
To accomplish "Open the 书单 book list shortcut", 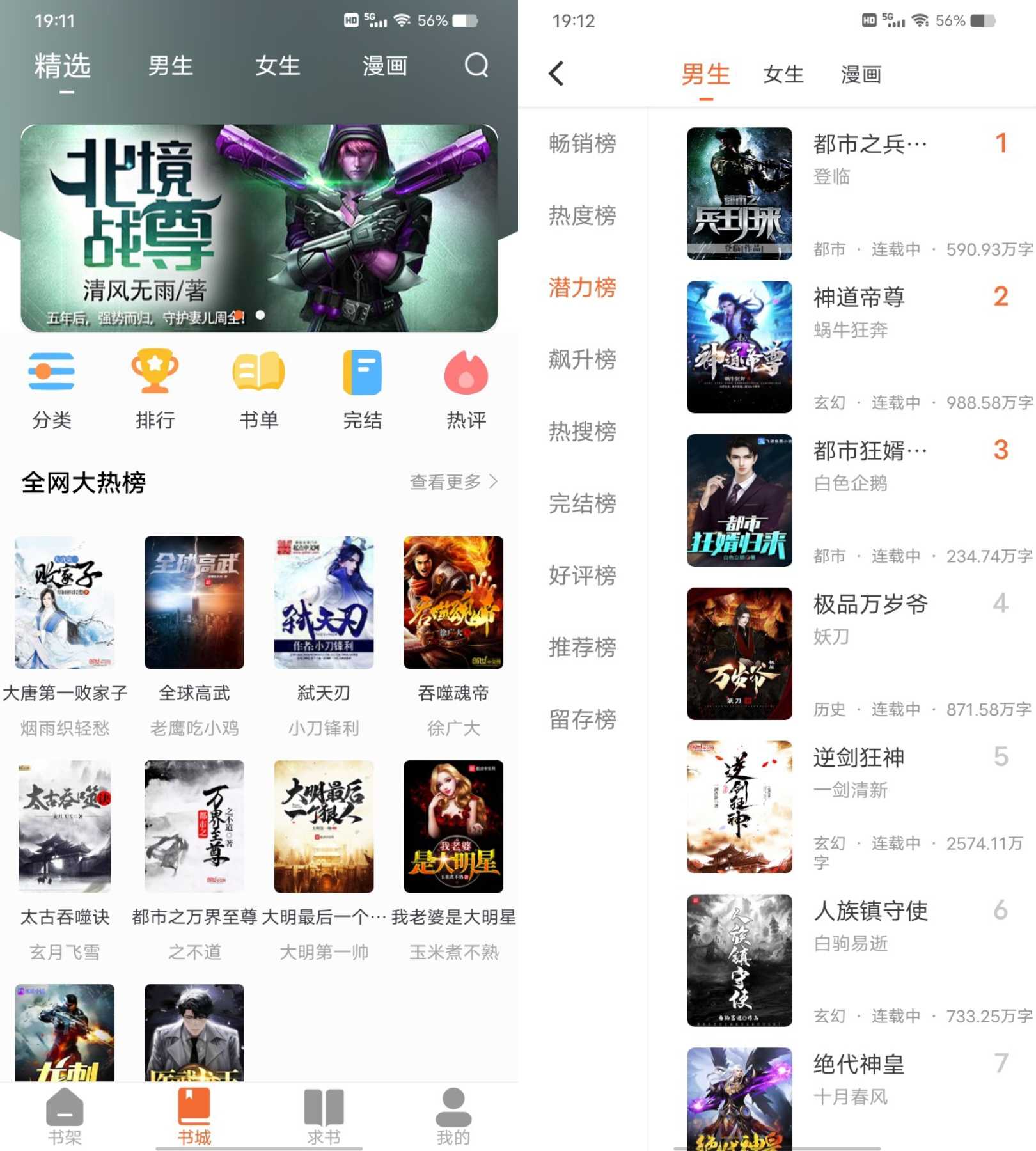I will pyautogui.click(x=258, y=388).
